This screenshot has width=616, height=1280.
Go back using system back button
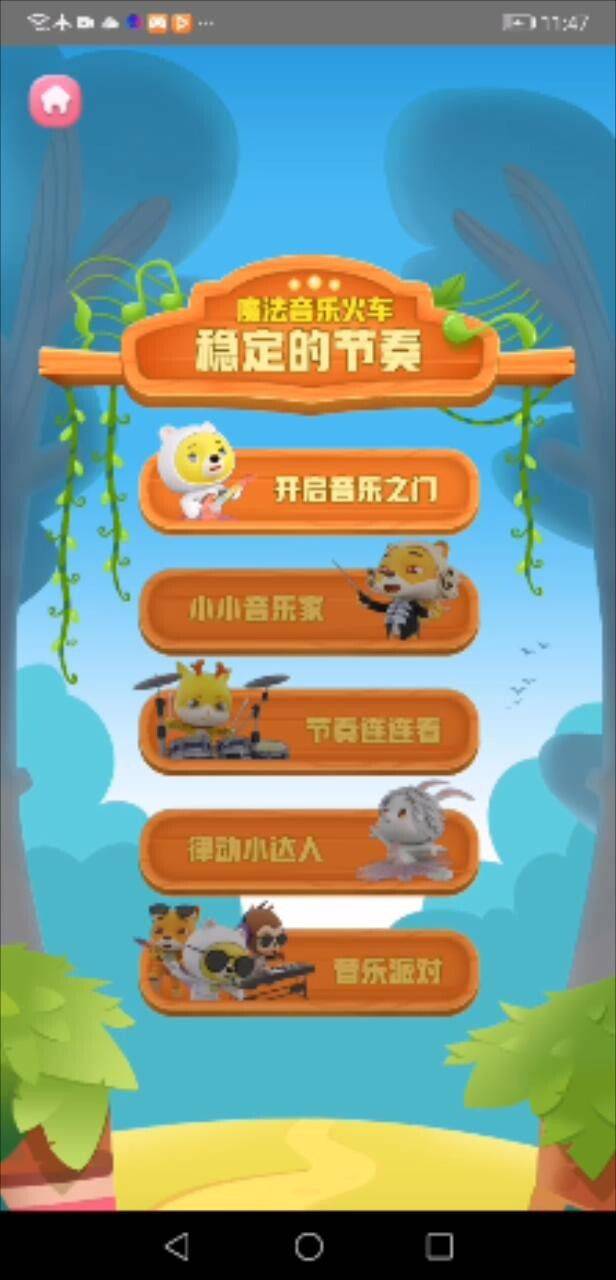click(177, 1246)
